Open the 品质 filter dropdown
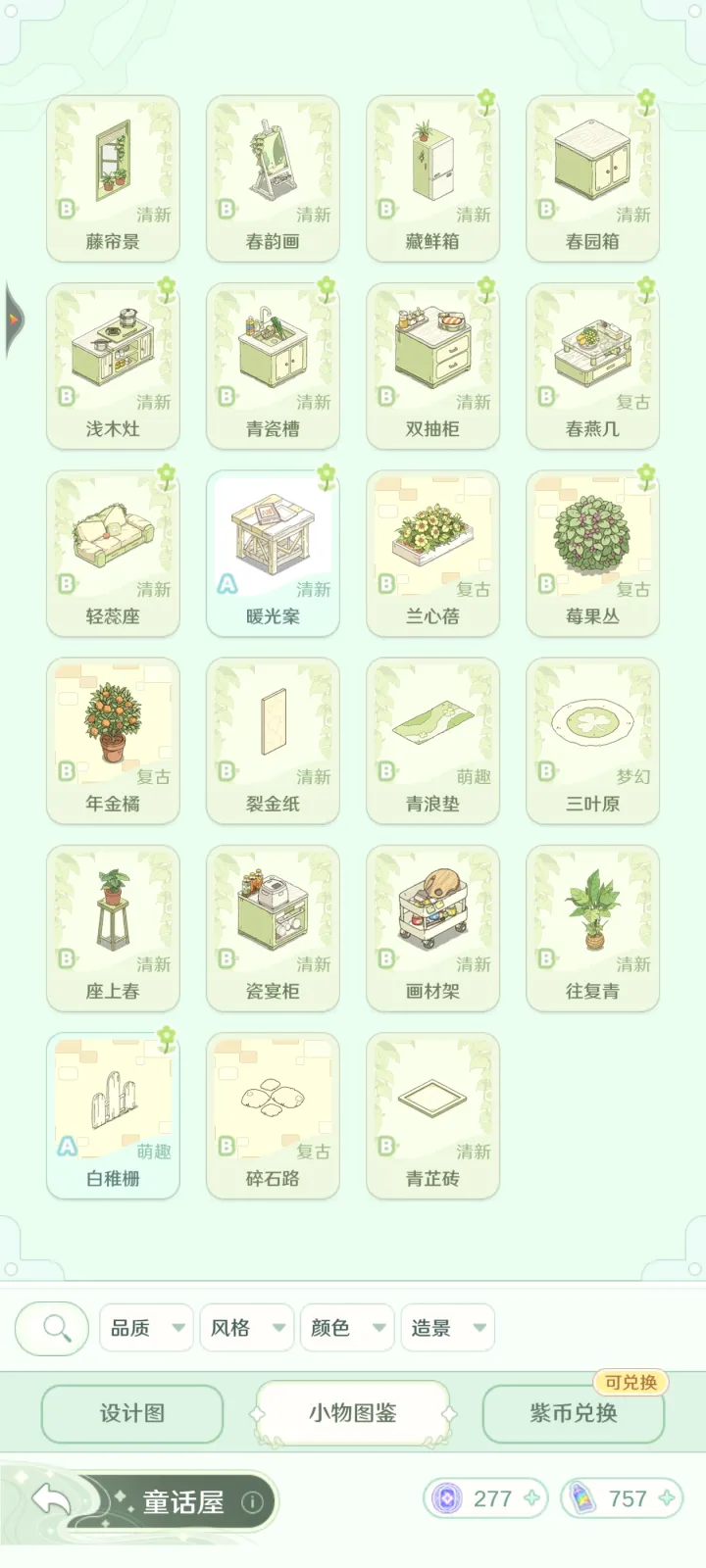This screenshot has height=1568, width=706. pos(145,1328)
